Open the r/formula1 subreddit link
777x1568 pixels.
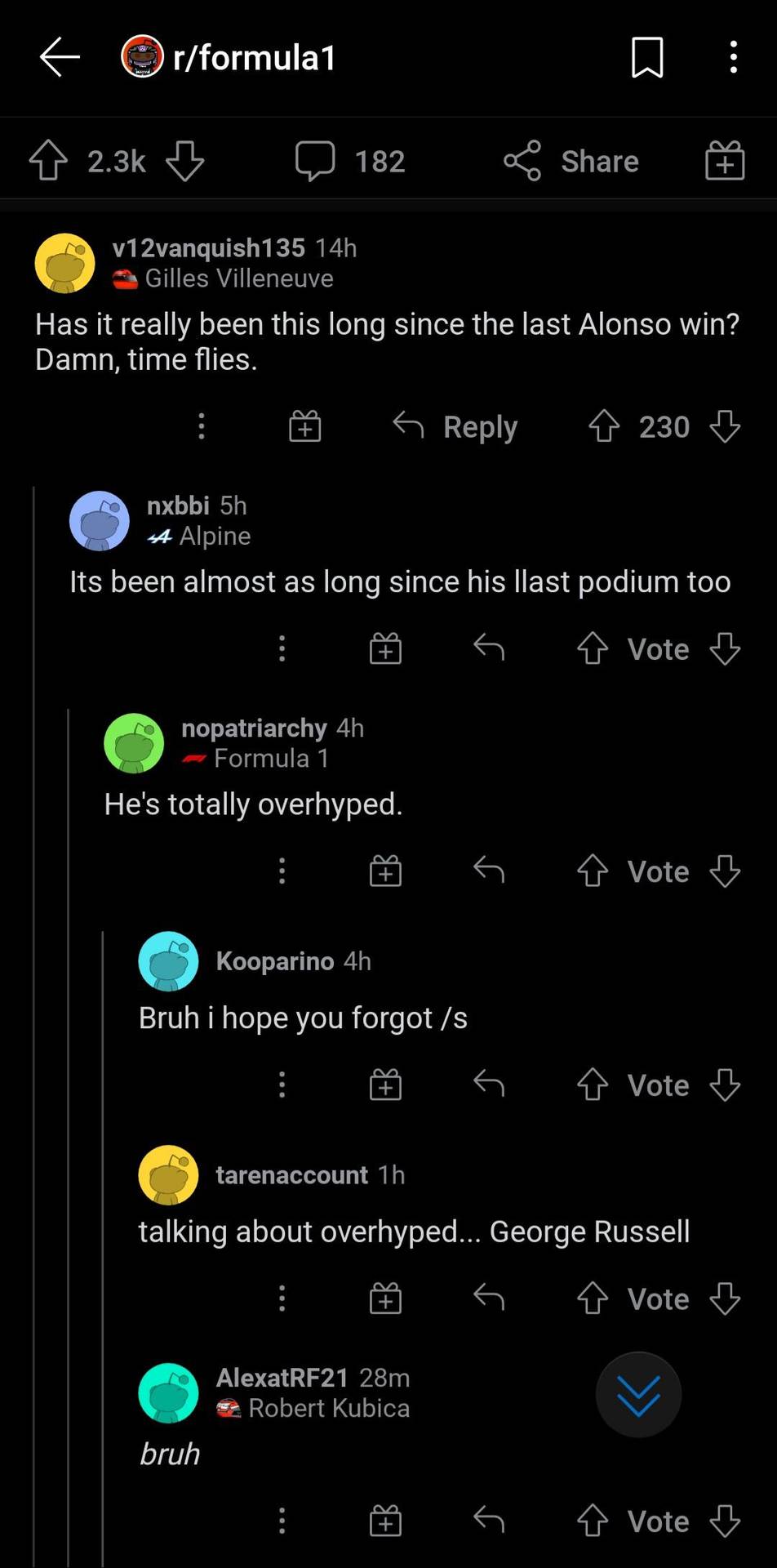coord(253,57)
